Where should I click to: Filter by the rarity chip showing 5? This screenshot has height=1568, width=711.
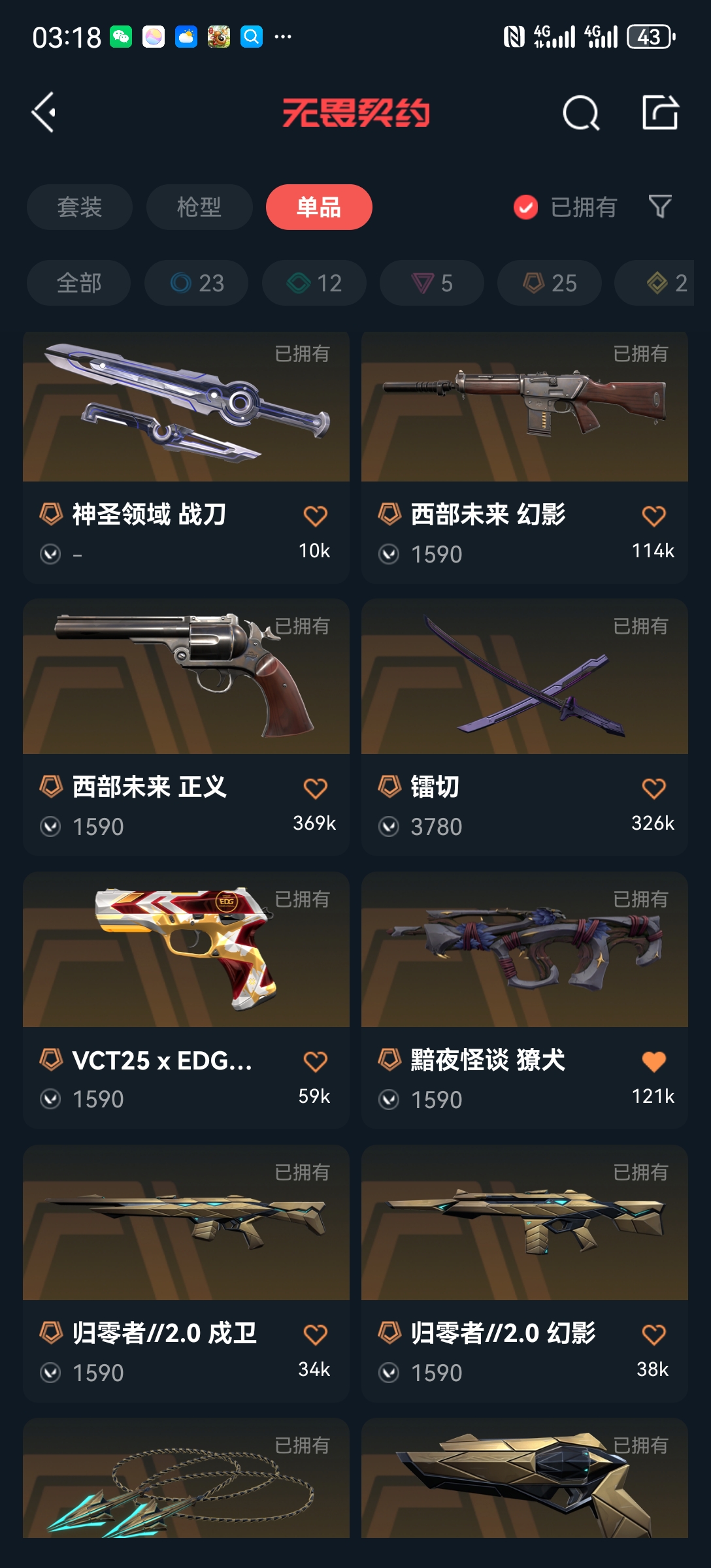432,283
